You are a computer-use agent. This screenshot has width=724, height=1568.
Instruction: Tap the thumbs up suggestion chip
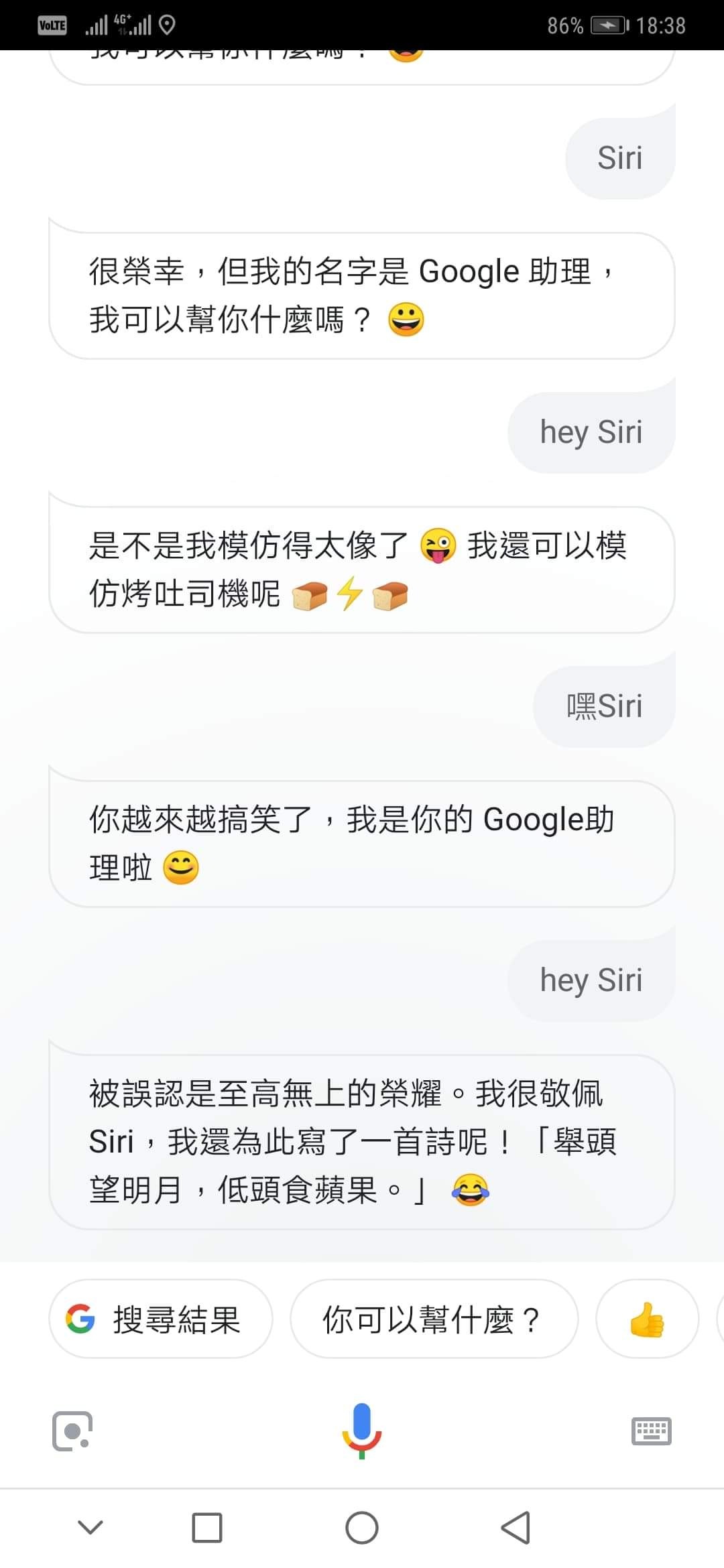coord(647,1317)
